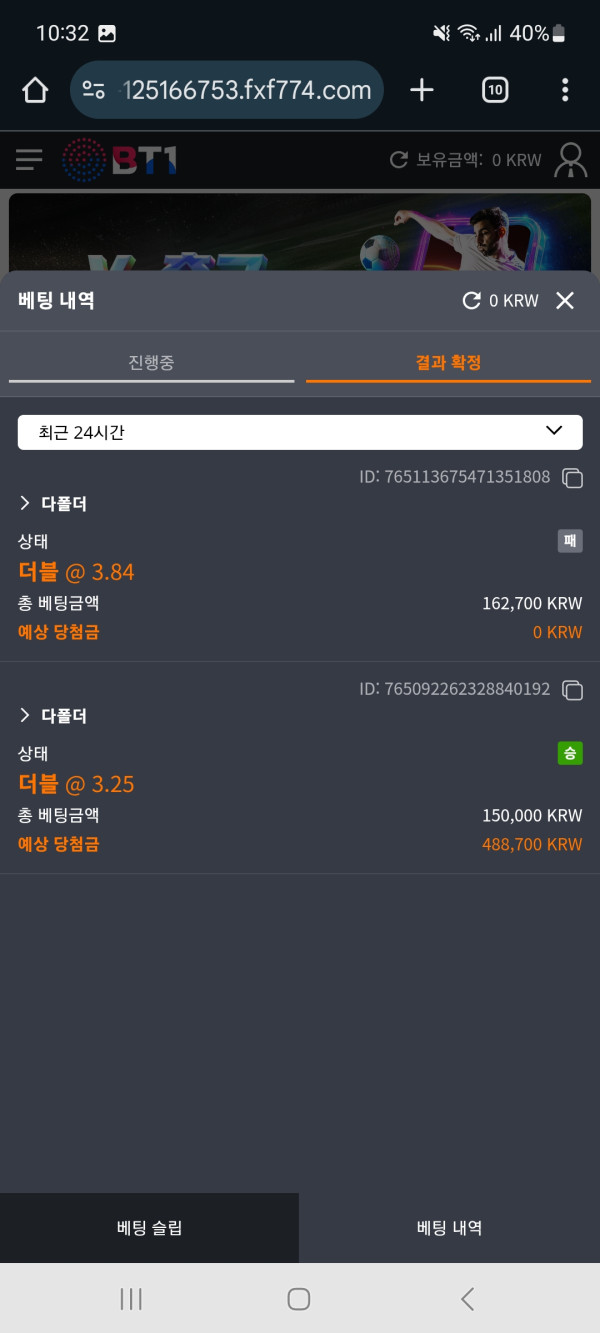600x1333 pixels.
Task: Close the 베팅 내역 panel
Action: pos(565,300)
